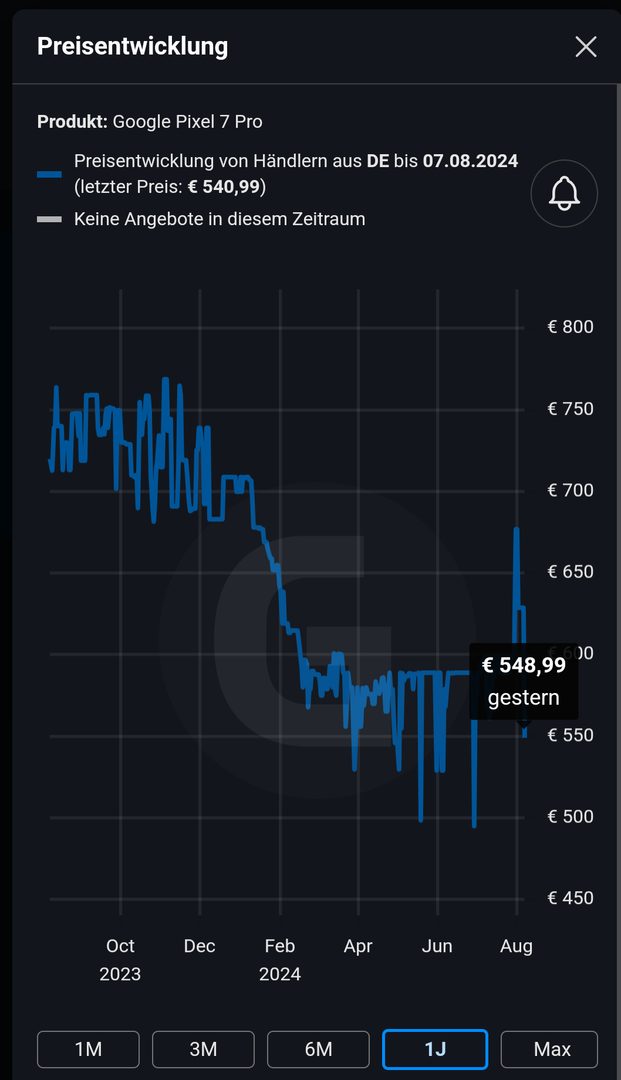Close the Preisentwicklung dialog

(x=585, y=46)
